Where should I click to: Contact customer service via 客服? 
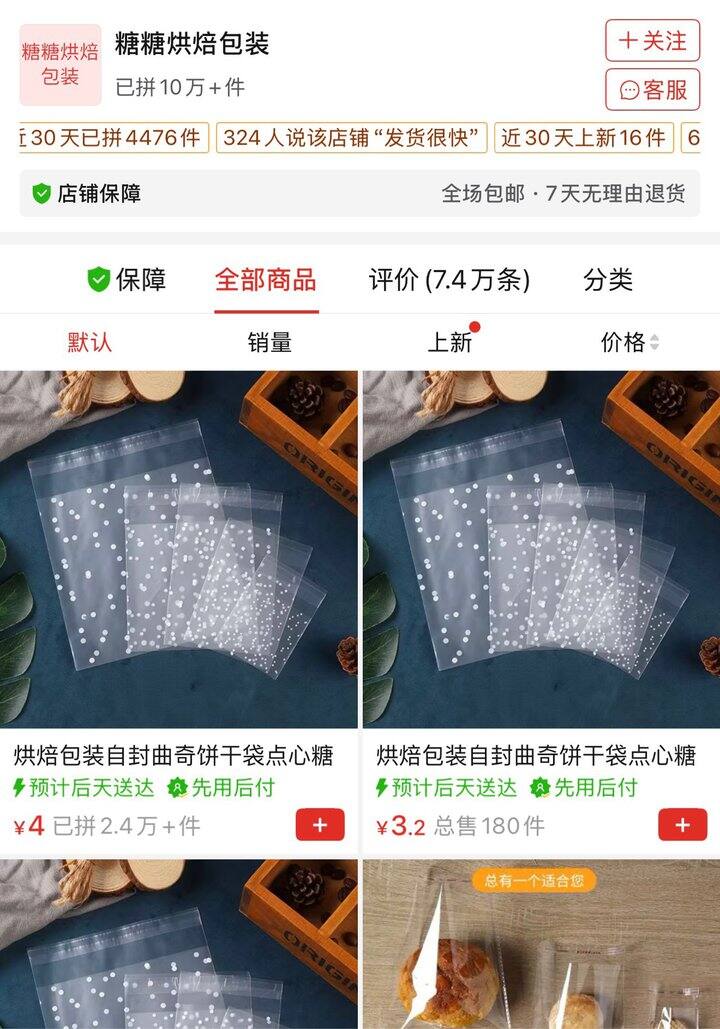coord(652,90)
